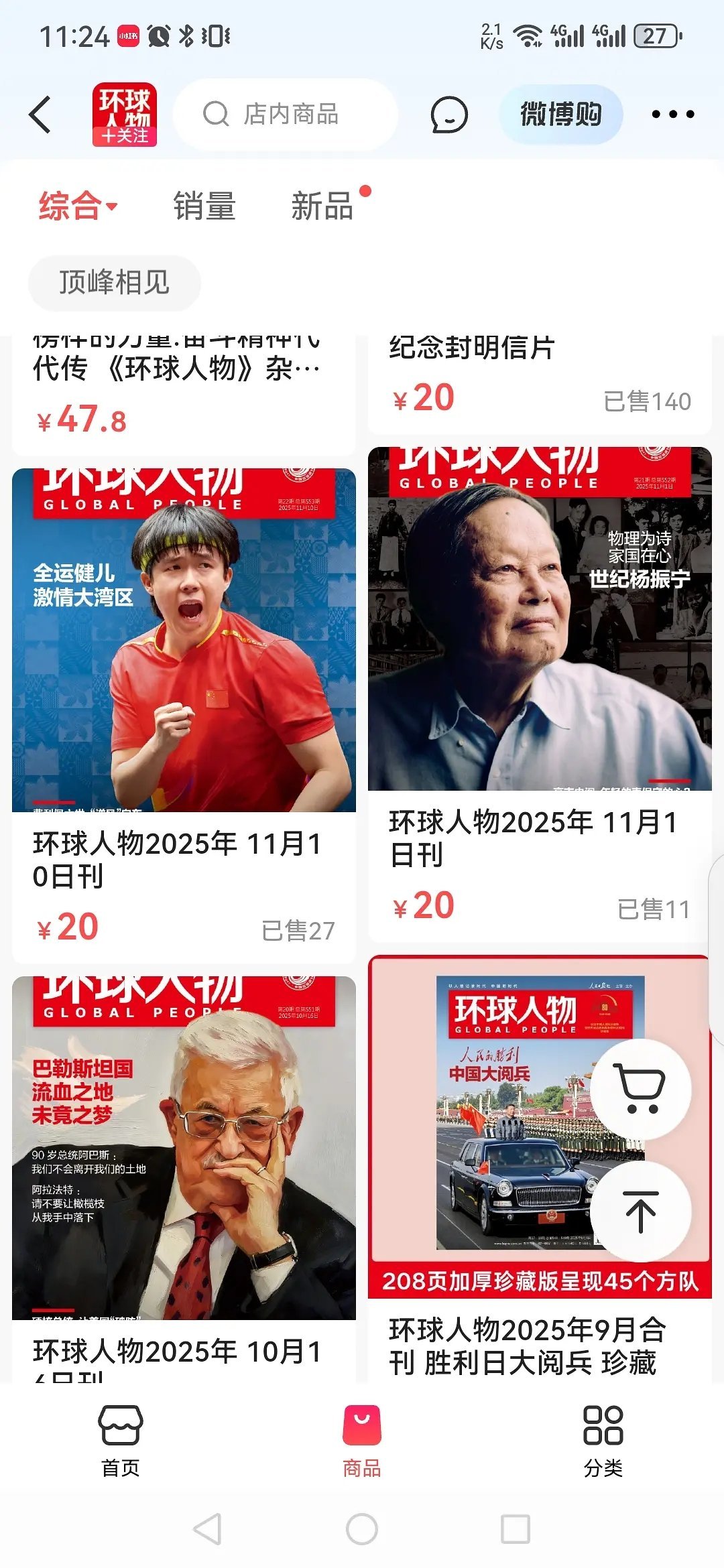Screen dimensions: 724x1568
Task: Open the 巴勒斯坦国 10月16日刊 product card
Action: [184, 1179]
